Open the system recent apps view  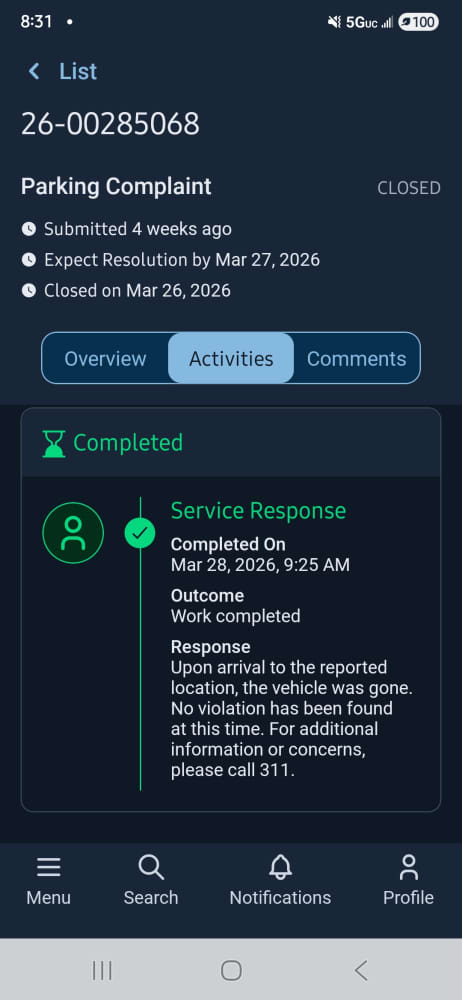click(102, 971)
